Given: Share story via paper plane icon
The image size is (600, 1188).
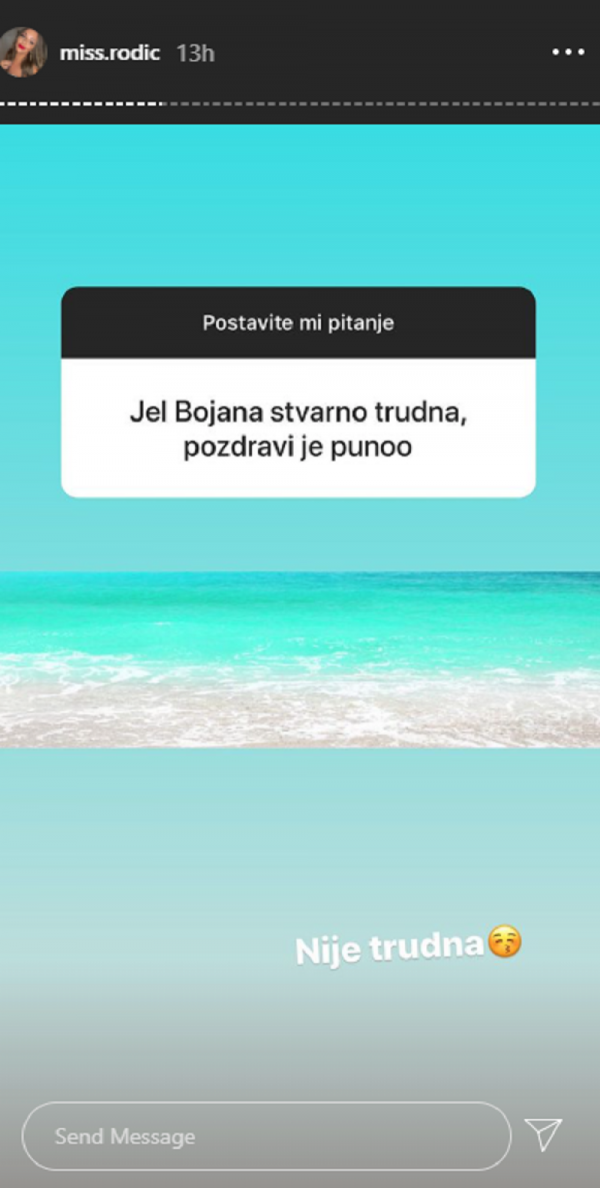Looking at the screenshot, I should [544, 1134].
